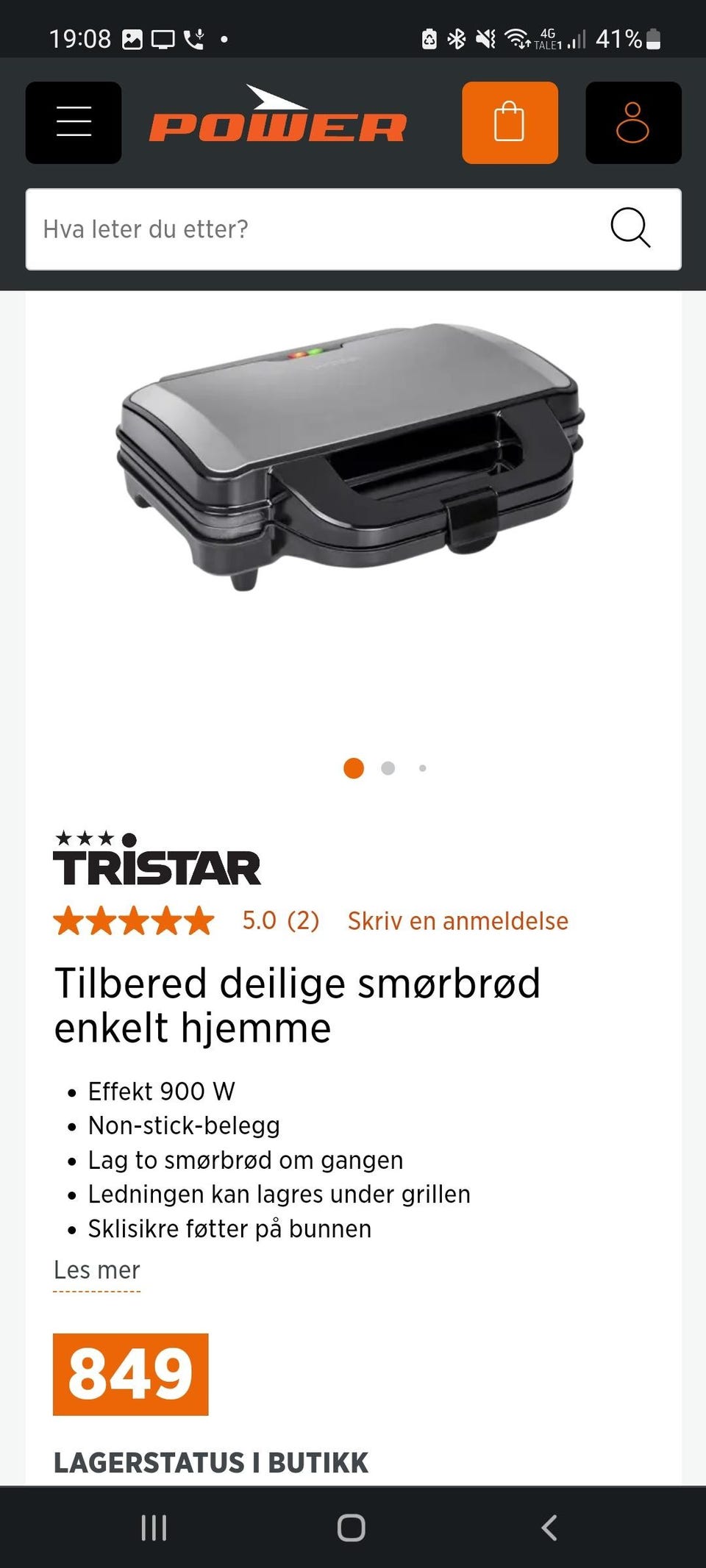
Task: Tap the Android home button
Action: (352, 1526)
